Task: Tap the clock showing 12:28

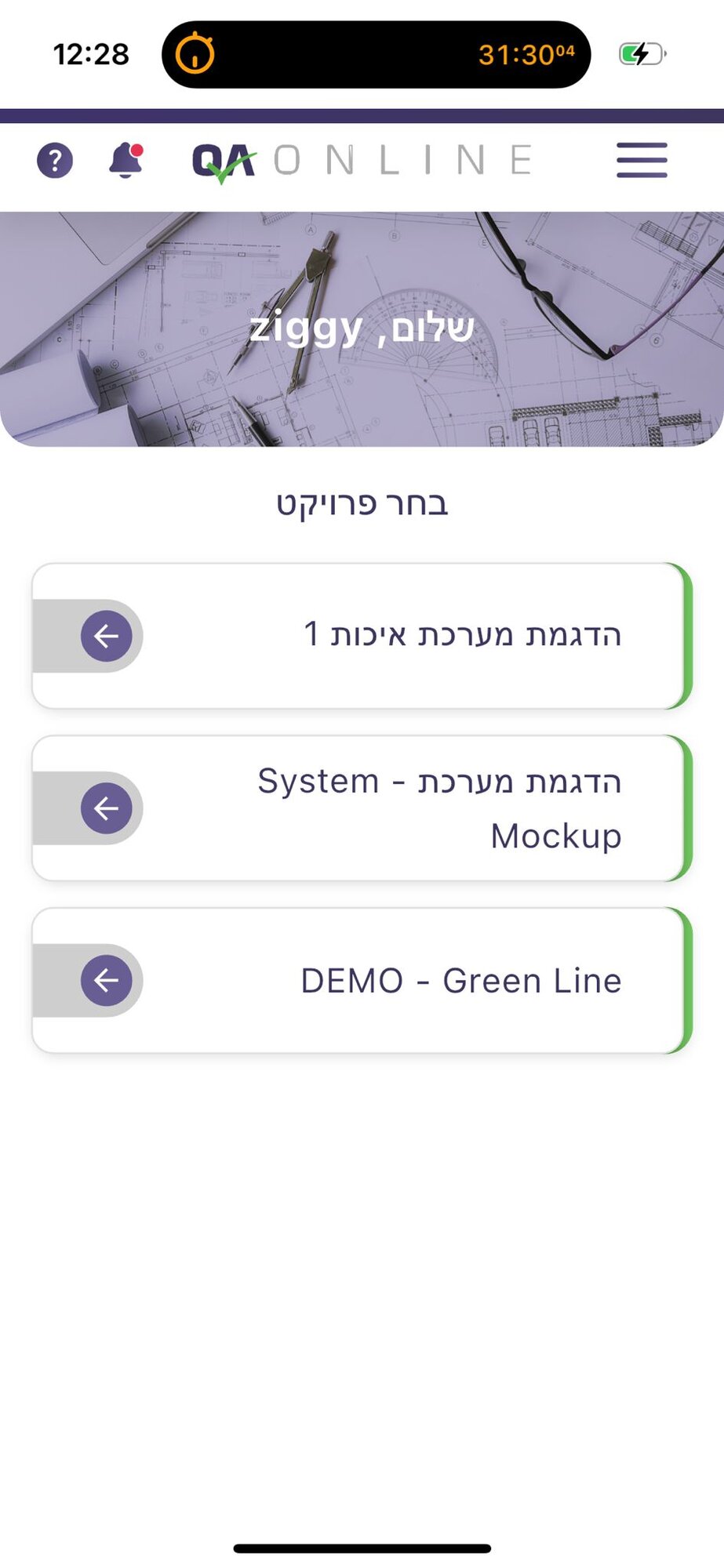Action: pos(91,53)
